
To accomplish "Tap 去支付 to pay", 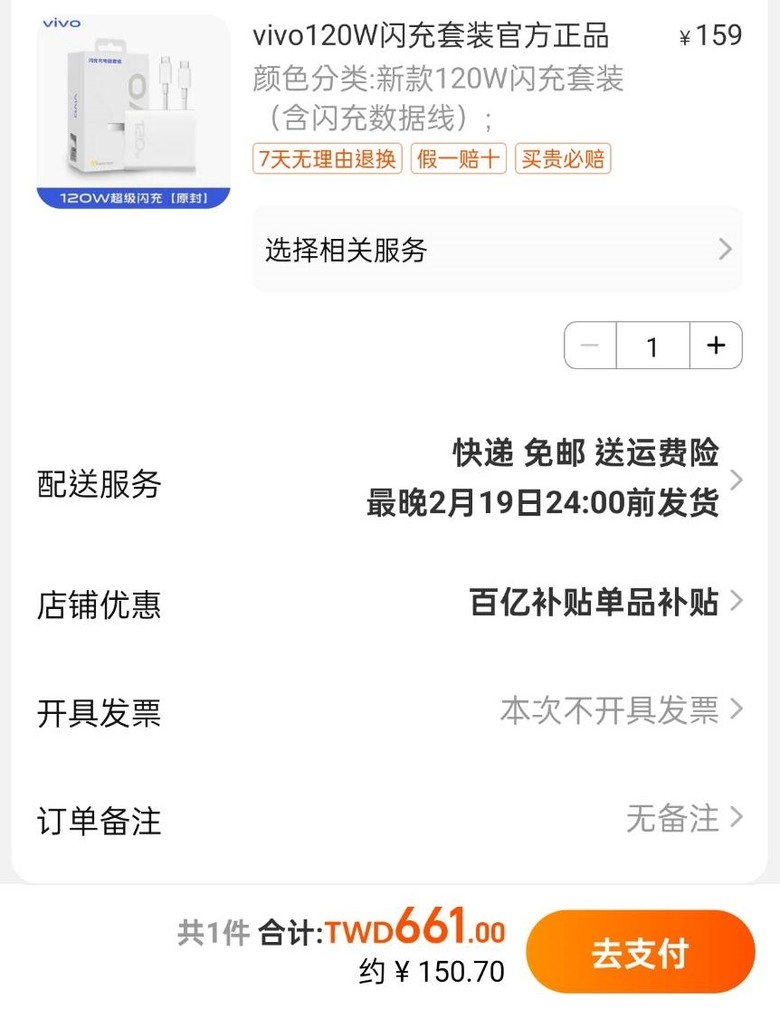I will (x=640, y=952).
